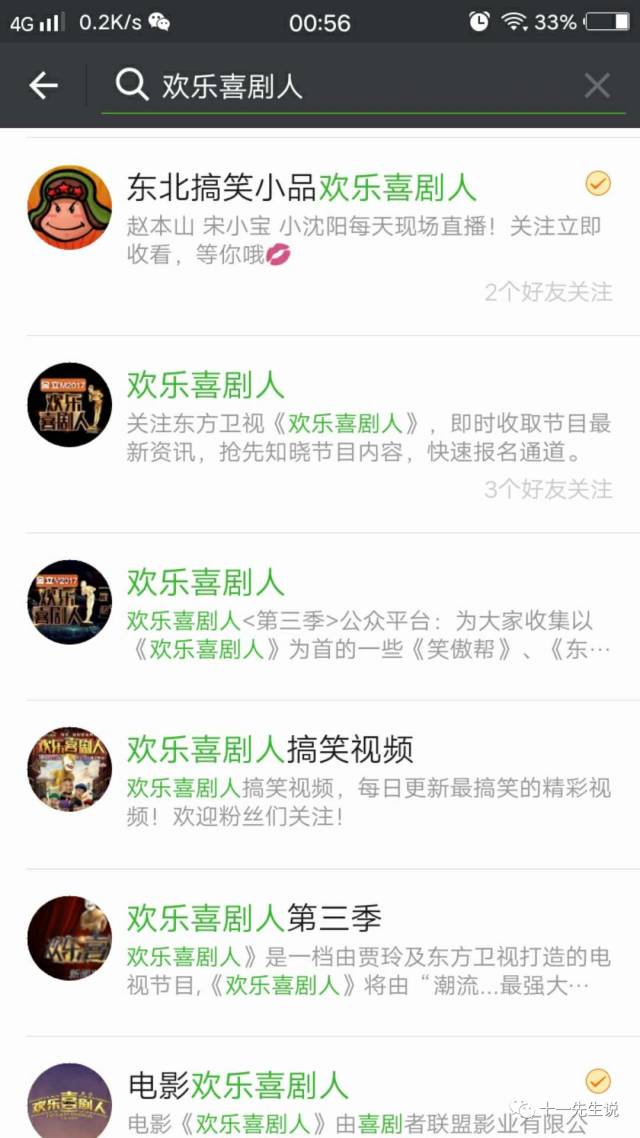Go back using the arrow icon
Image resolution: width=640 pixels, height=1138 pixels.
click(44, 86)
